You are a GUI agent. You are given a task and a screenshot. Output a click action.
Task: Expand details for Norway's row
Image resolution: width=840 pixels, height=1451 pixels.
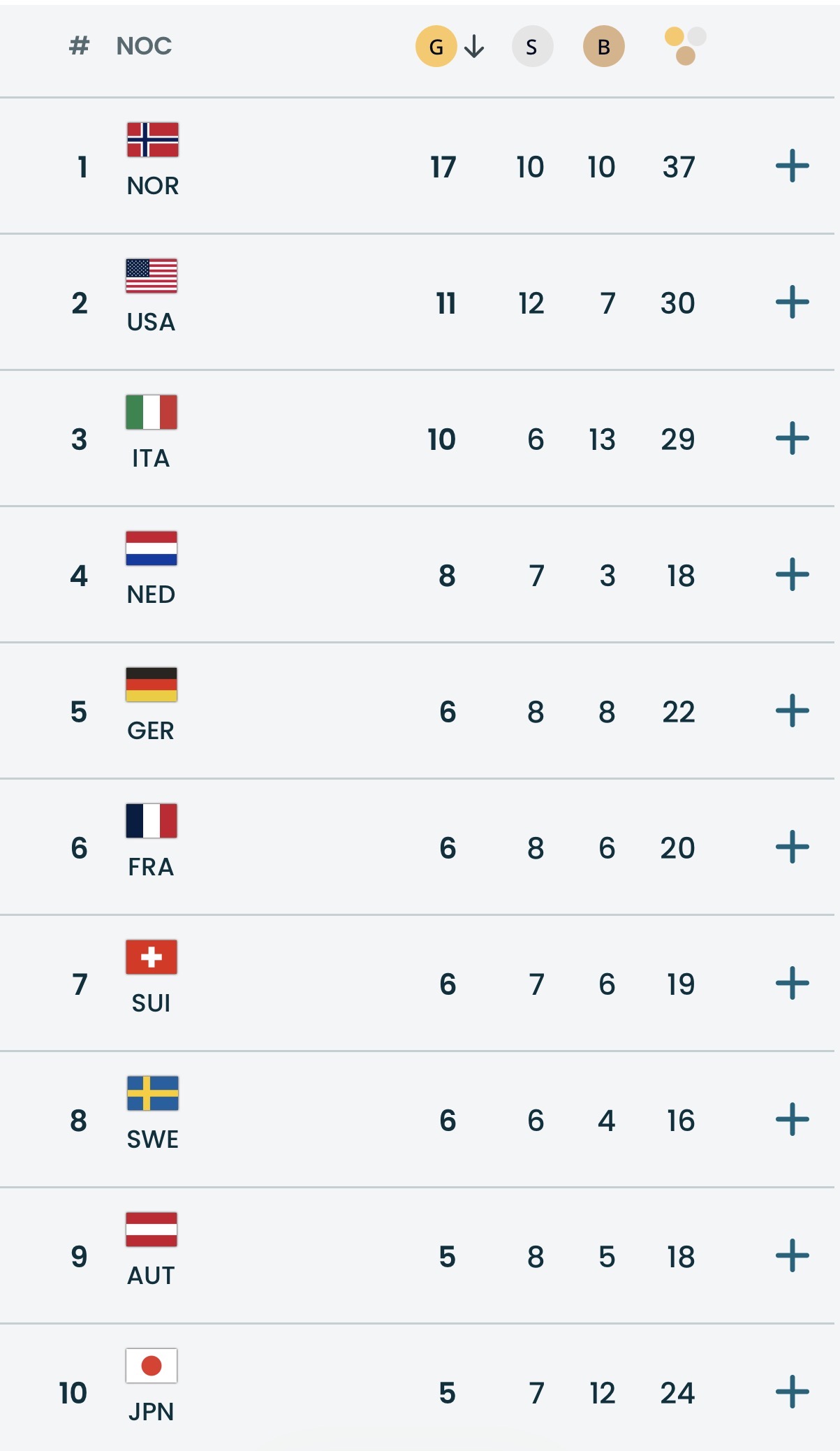(792, 166)
